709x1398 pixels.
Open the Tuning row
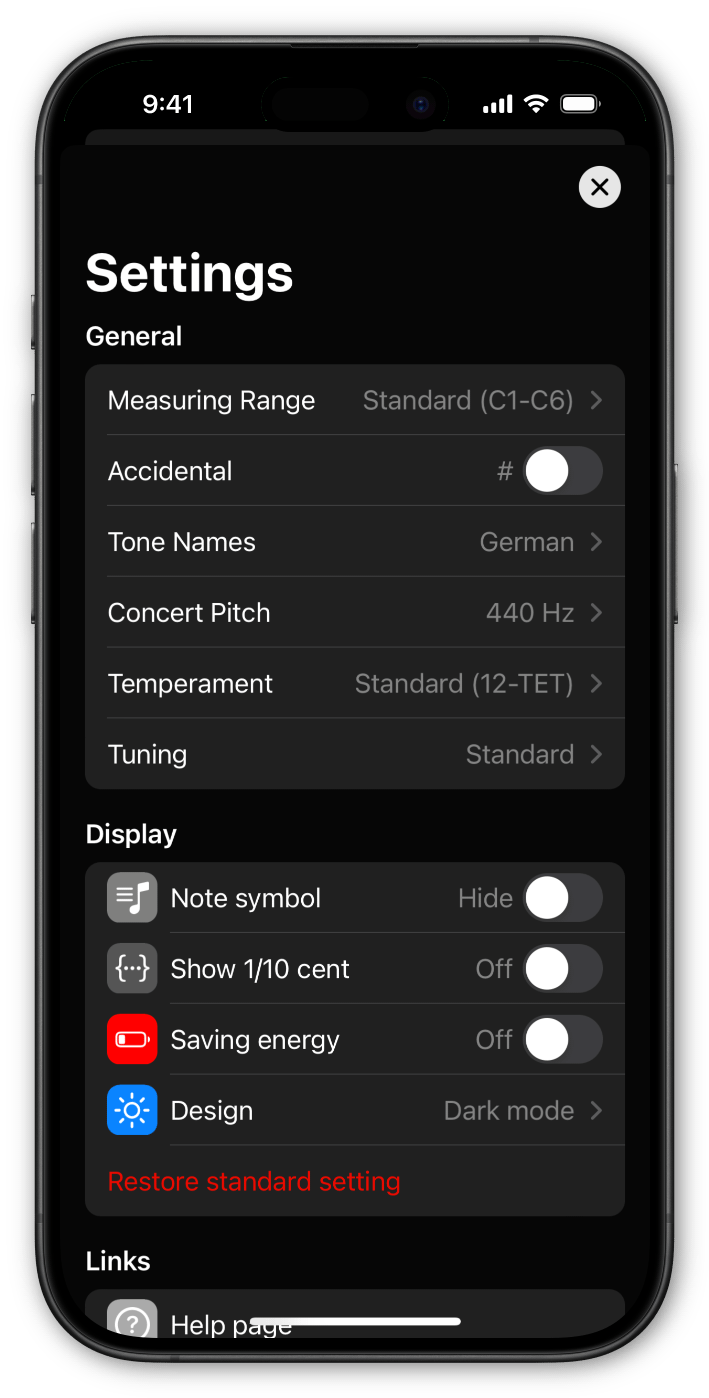[x=355, y=754]
